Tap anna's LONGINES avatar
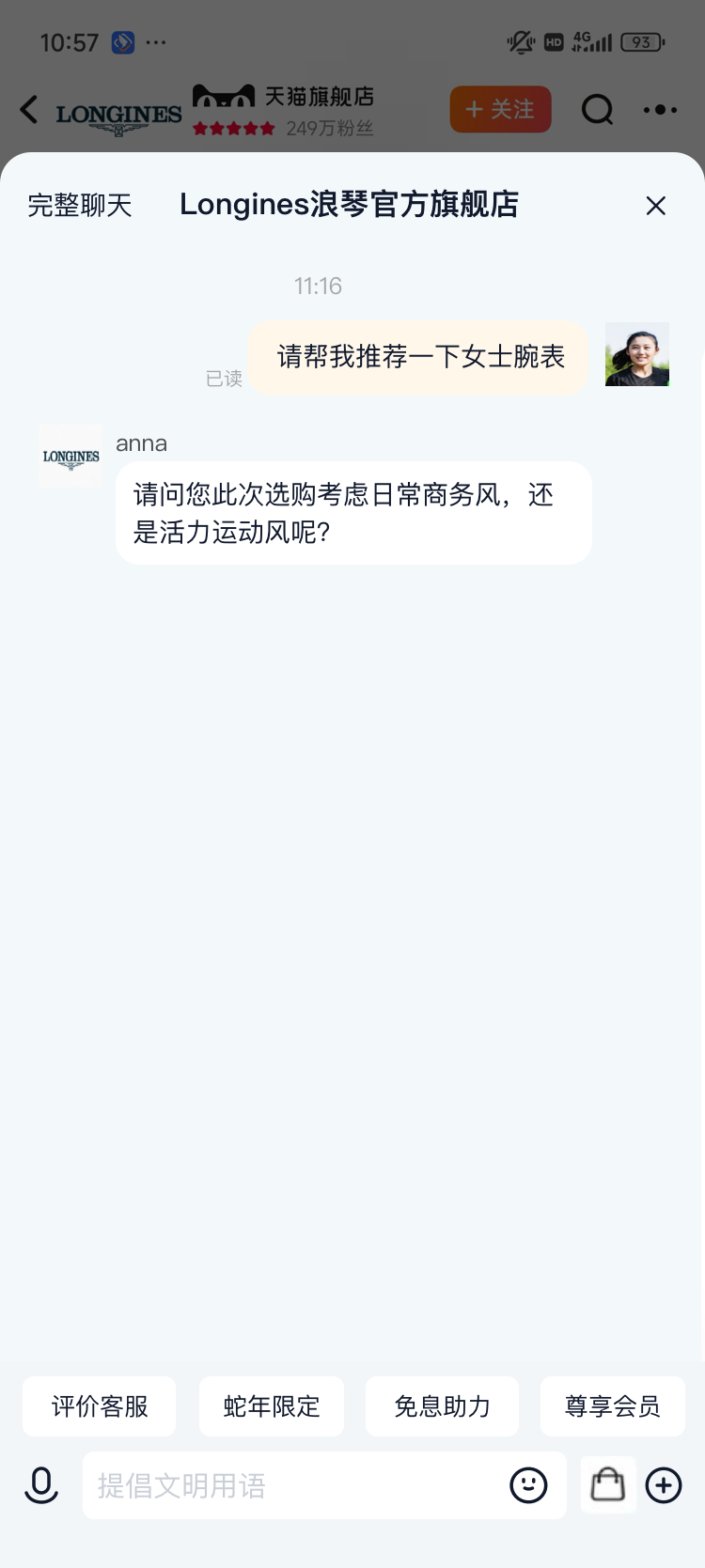 click(70, 456)
